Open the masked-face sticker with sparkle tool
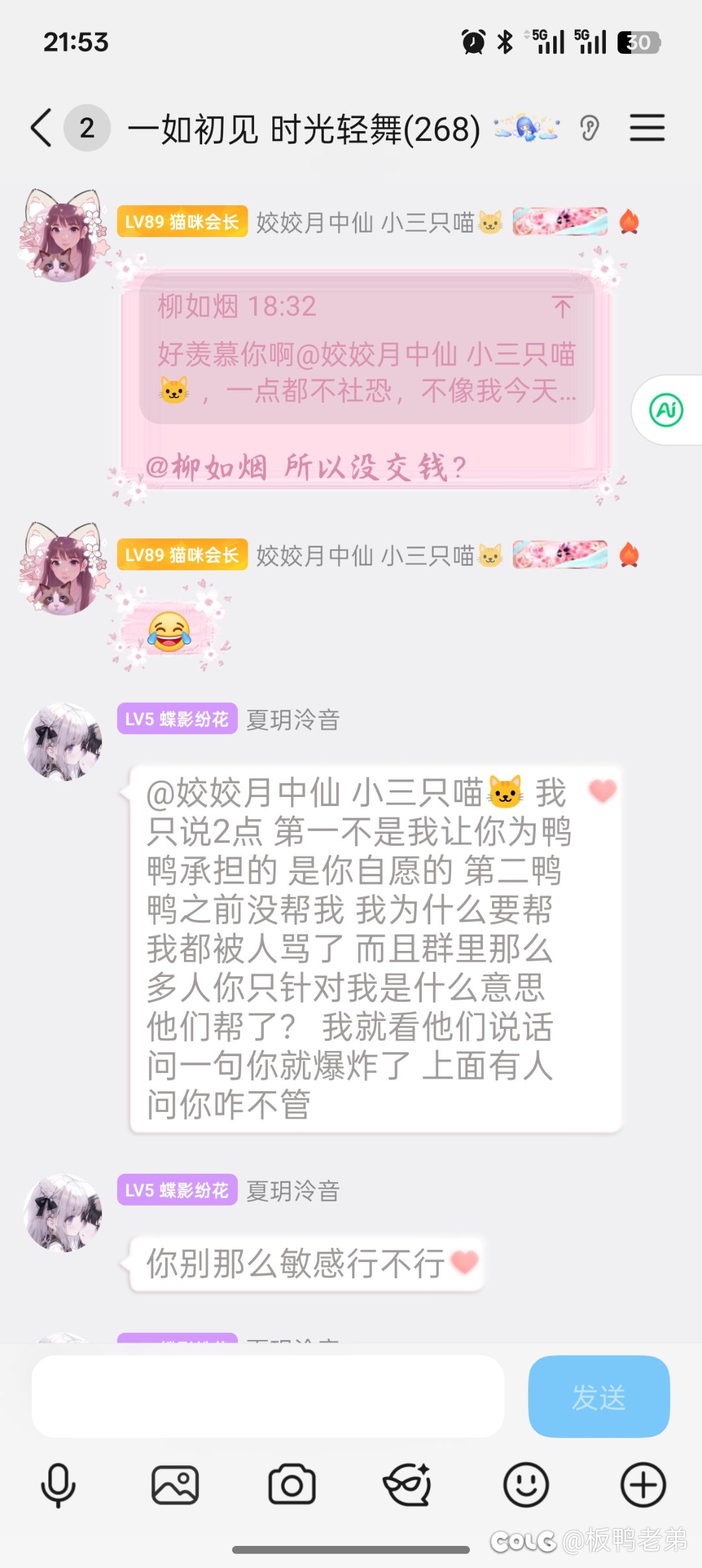702x1568 pixels. click(408, 1485)
